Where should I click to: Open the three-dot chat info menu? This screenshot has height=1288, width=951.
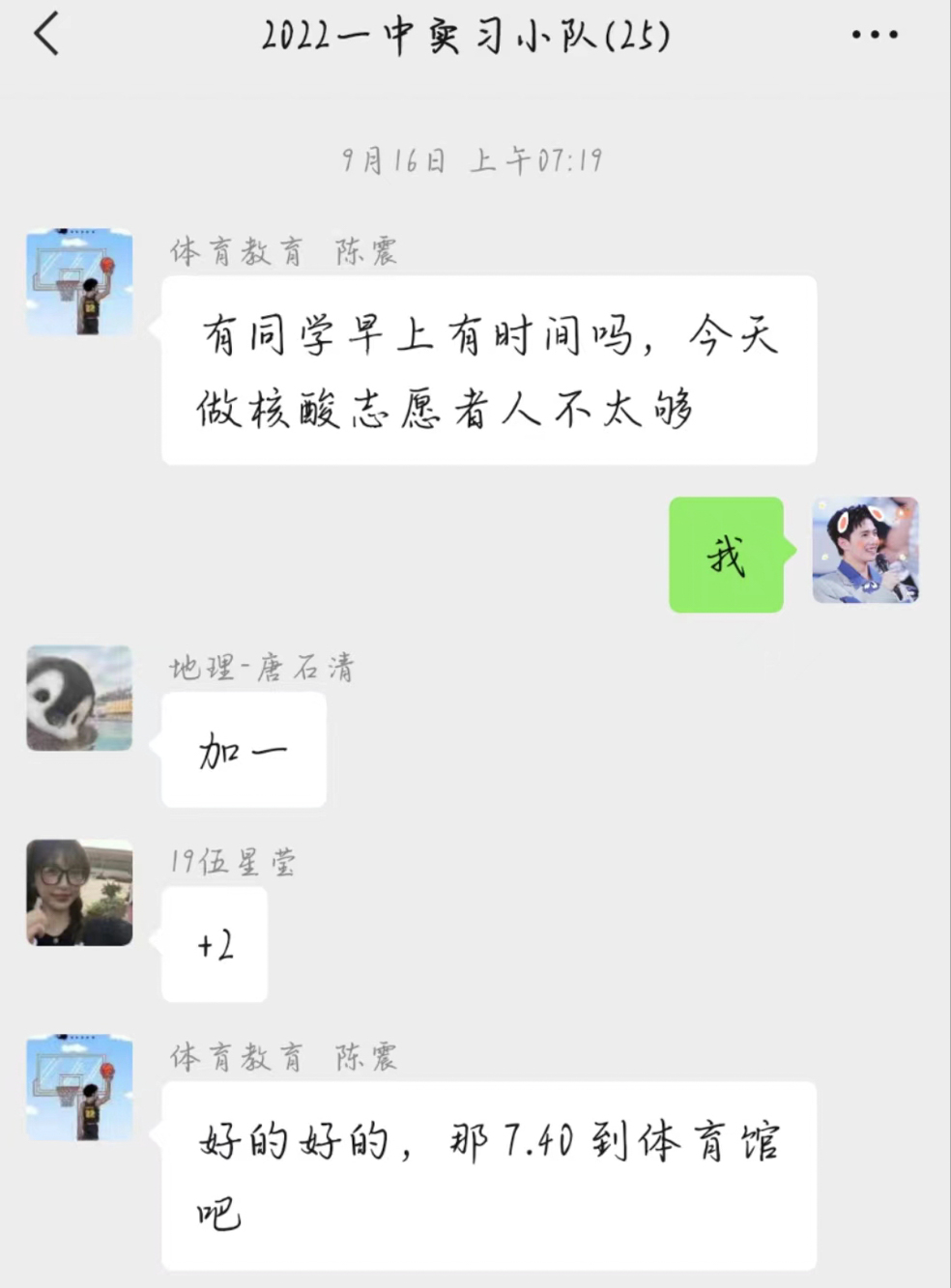pyautogui.click(x=874, y=36)
